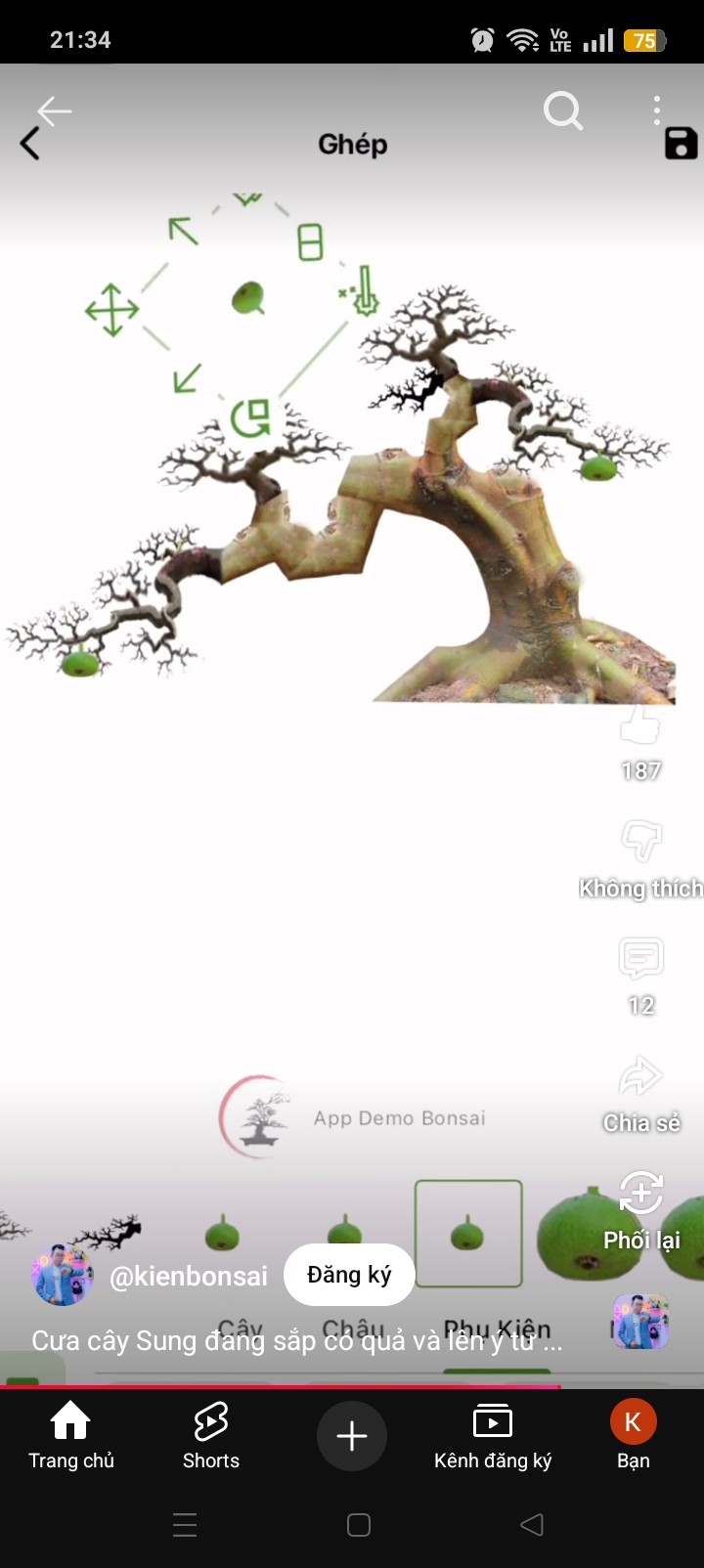
Task: Open the comments section
Action: 640,959
